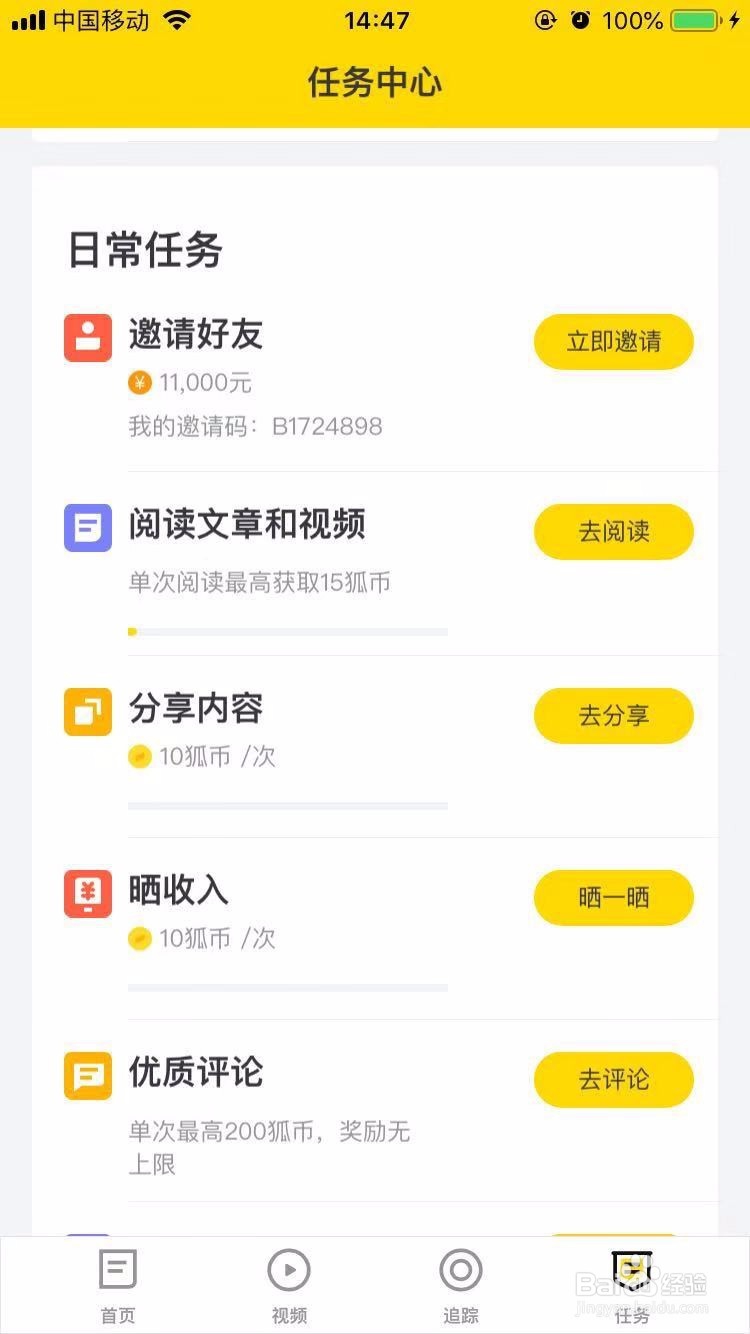Tap 去阅读 to read articles
Image resolution: width=750 pixels, height=1334 pixels.
[x=613, y=532]
